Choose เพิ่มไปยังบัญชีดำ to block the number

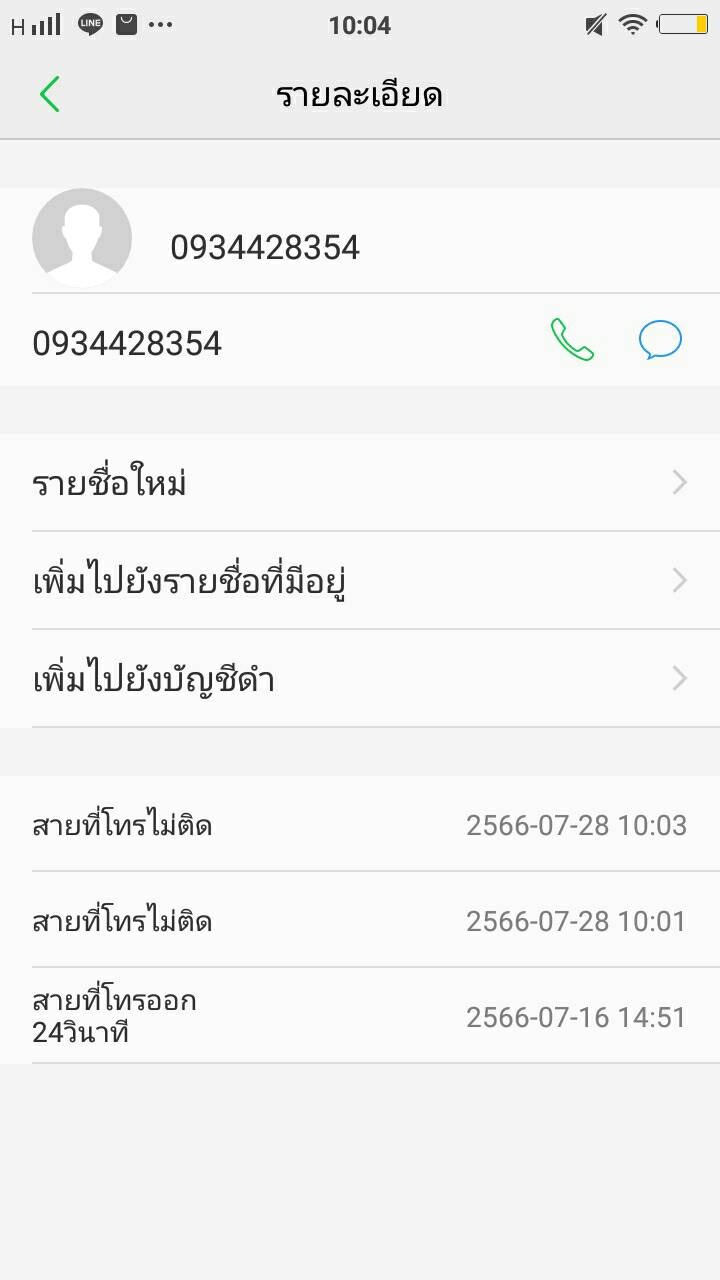(x=360, y=679)
